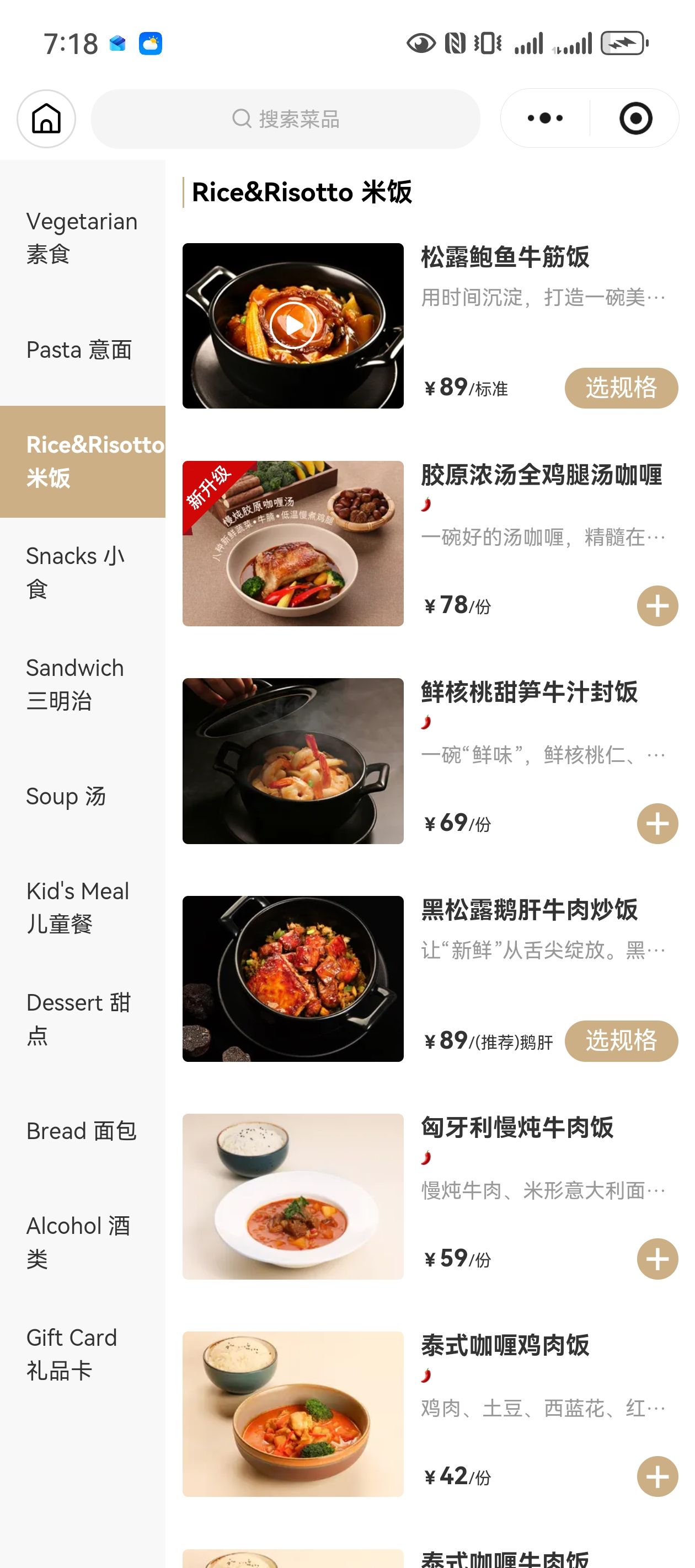Open the mini program more-options menu
695x1568 pixels.
coord(544,118)
